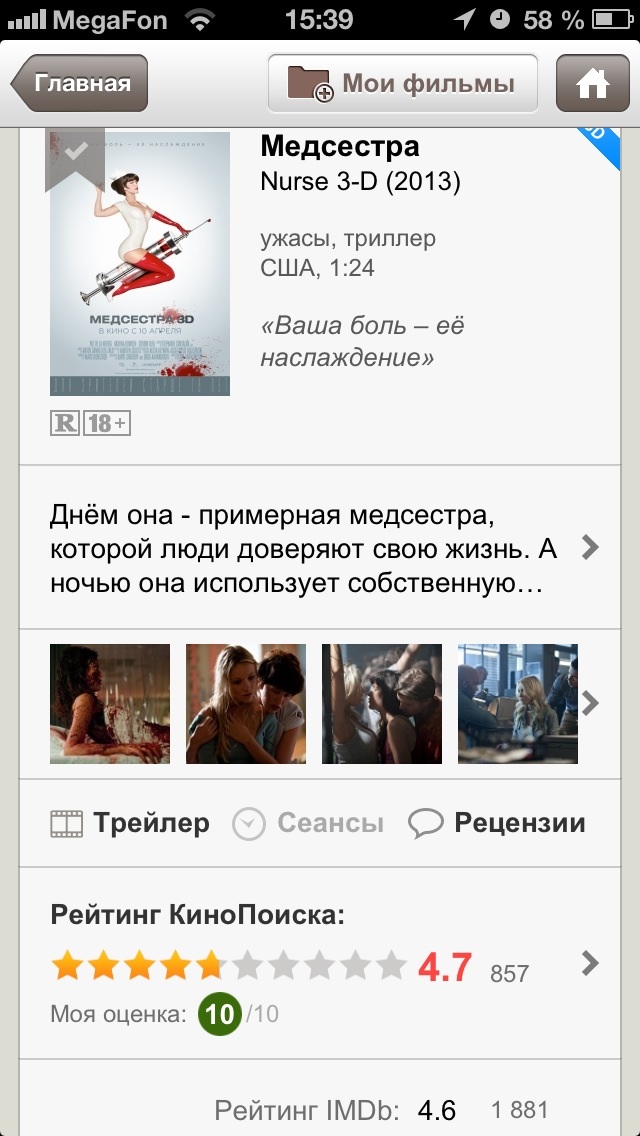Tap the home icon button
Viewport: 640px width, 1136px height.
click(592, 83)
